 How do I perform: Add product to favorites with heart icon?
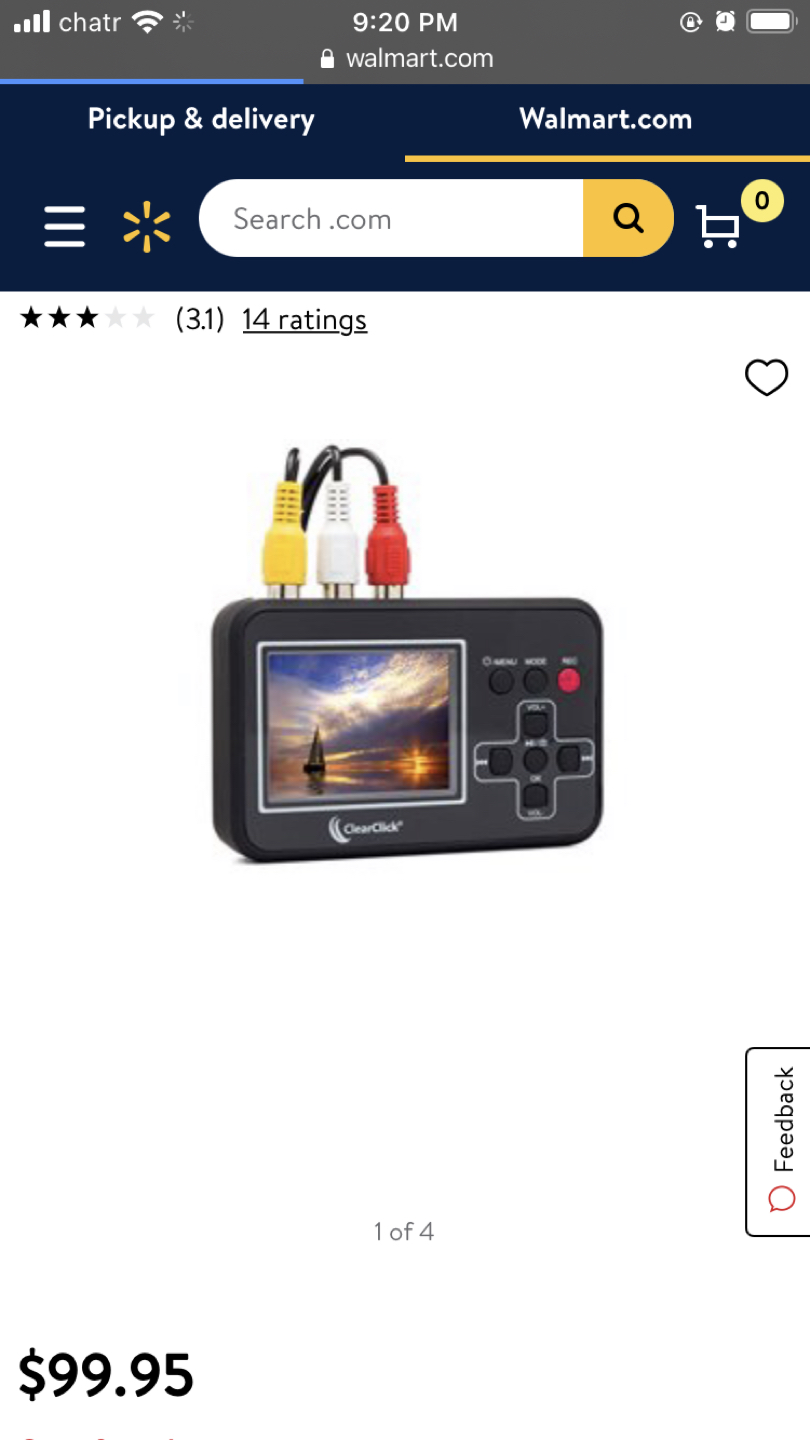pyautogui.click(x=766, y=378)
